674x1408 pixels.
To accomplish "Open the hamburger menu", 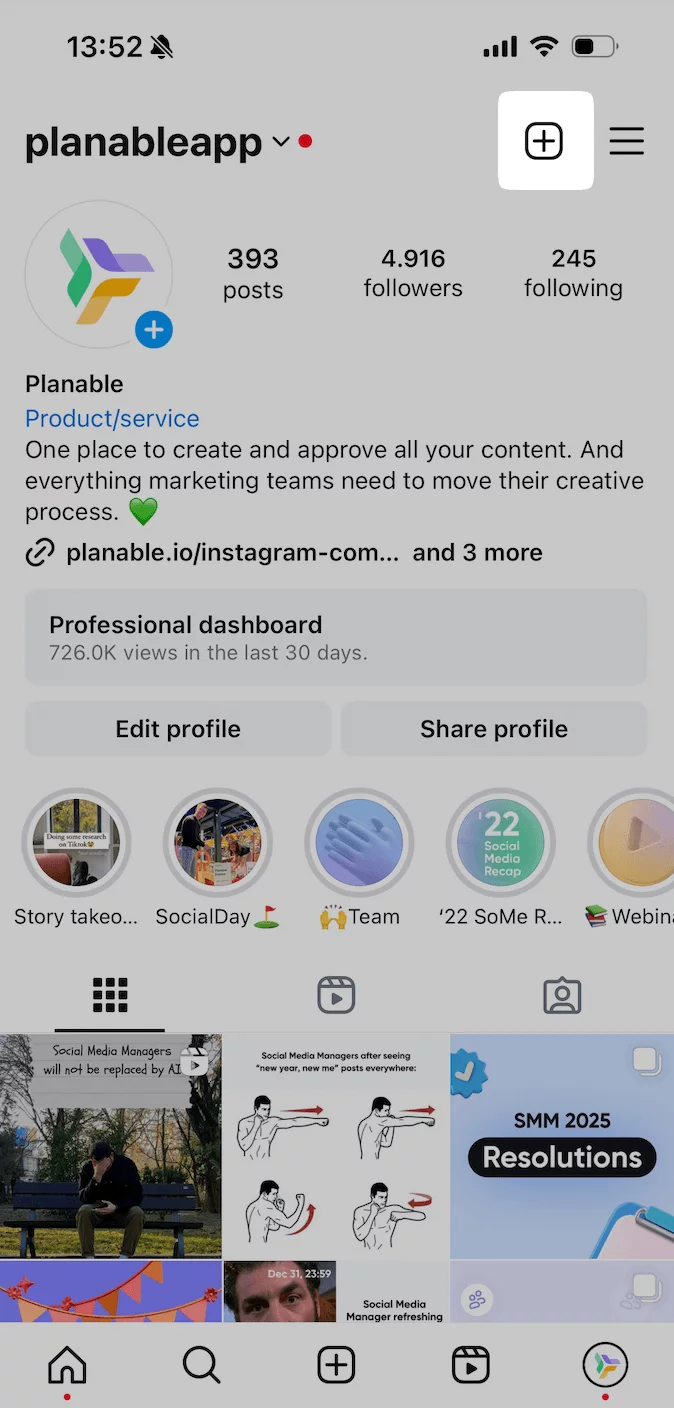I will click(x=626, y=141).
